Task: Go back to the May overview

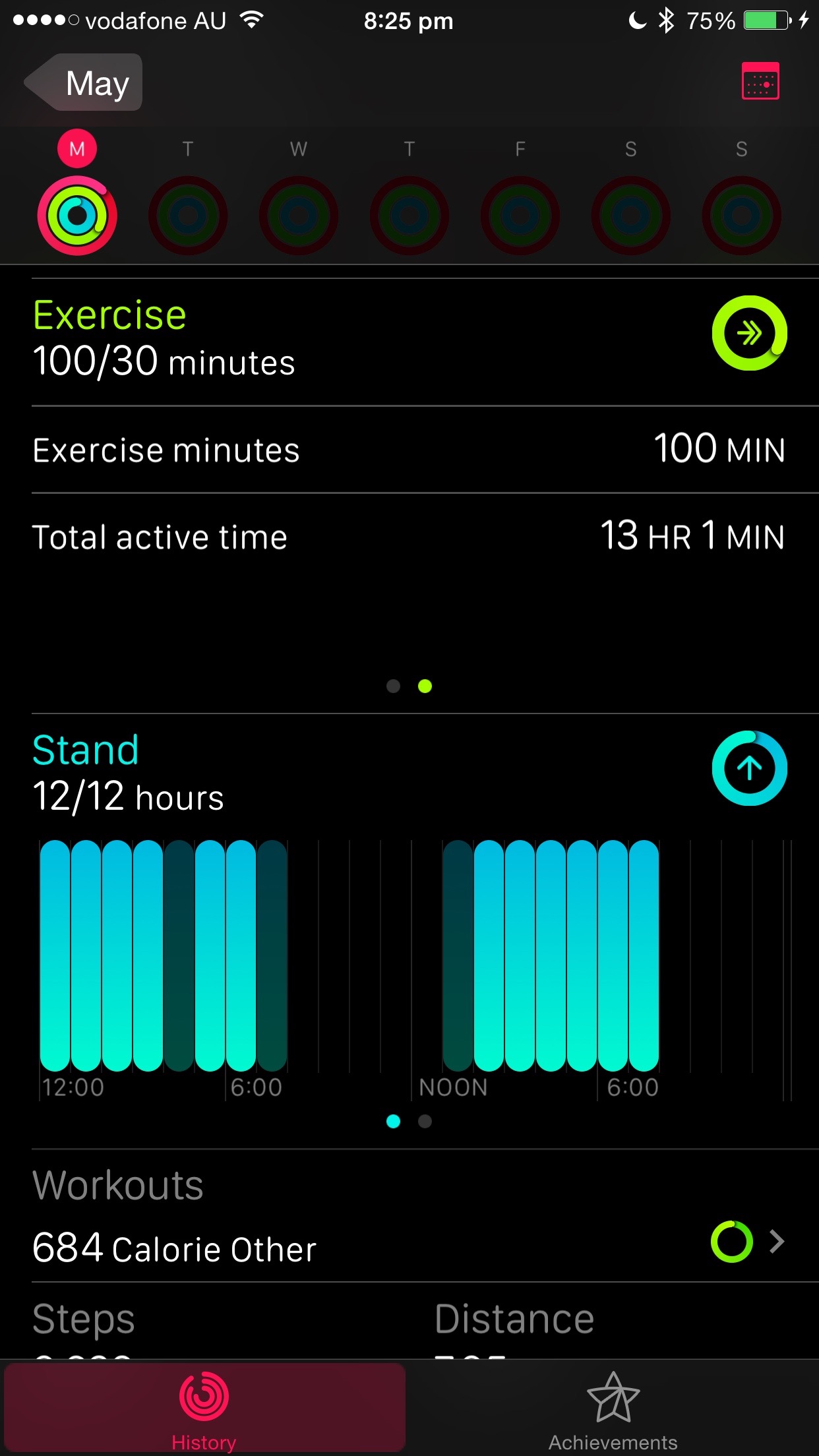Action: [84, 83]
